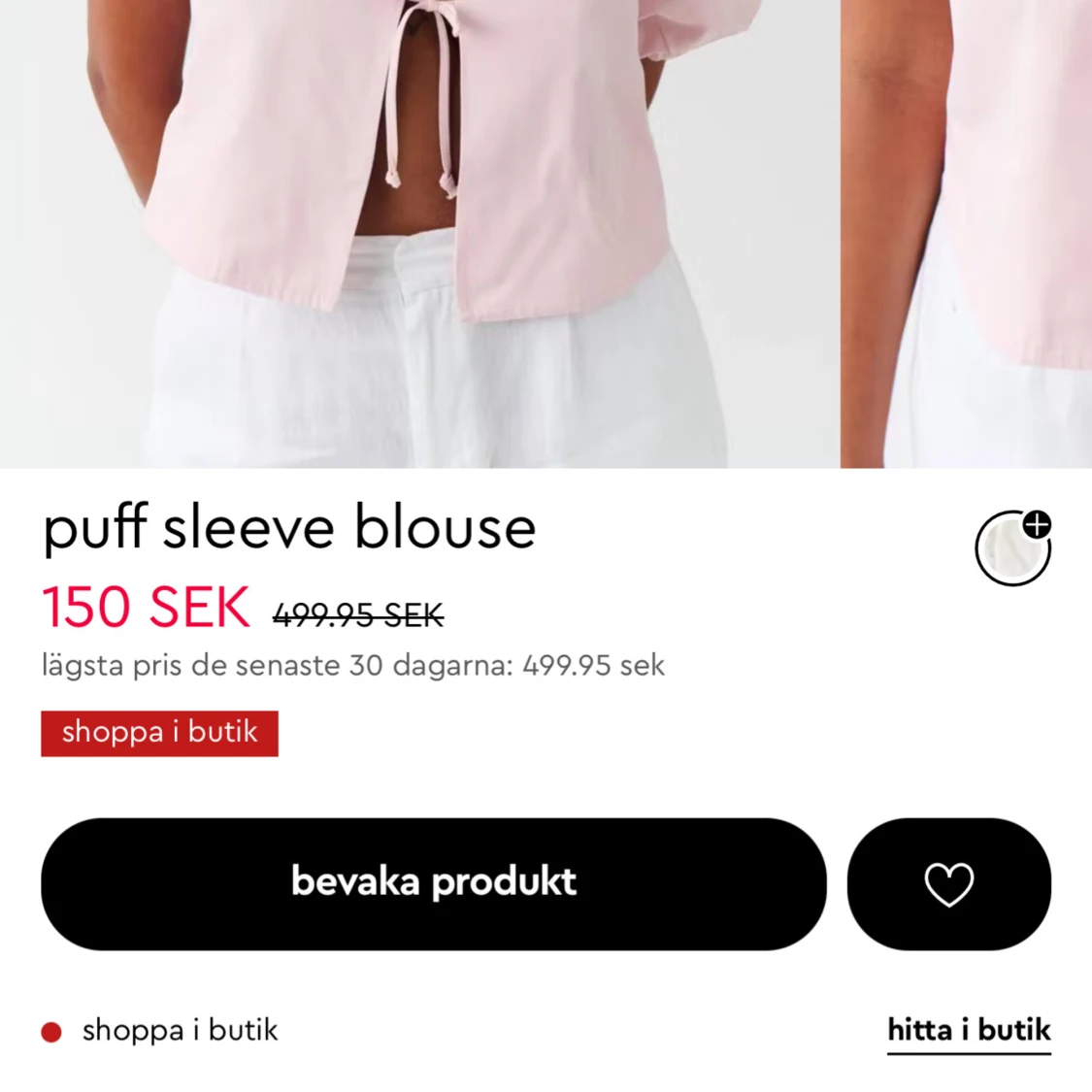The height and width of the screenshot is (1092, 1092).
Task: View the next product photo on right
Action: [967, 233]
